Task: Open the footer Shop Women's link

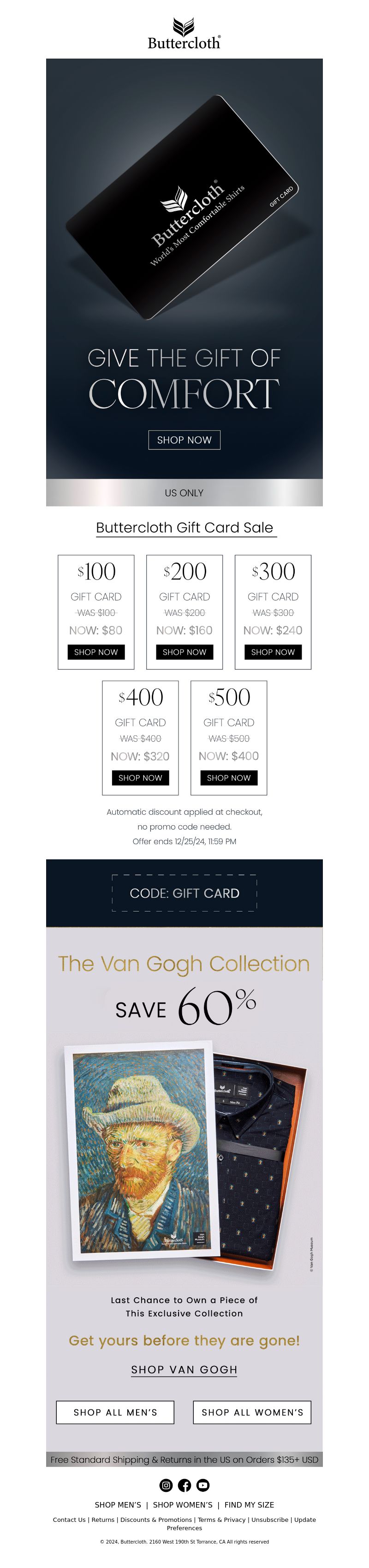Action: (x=183, y=1505)
